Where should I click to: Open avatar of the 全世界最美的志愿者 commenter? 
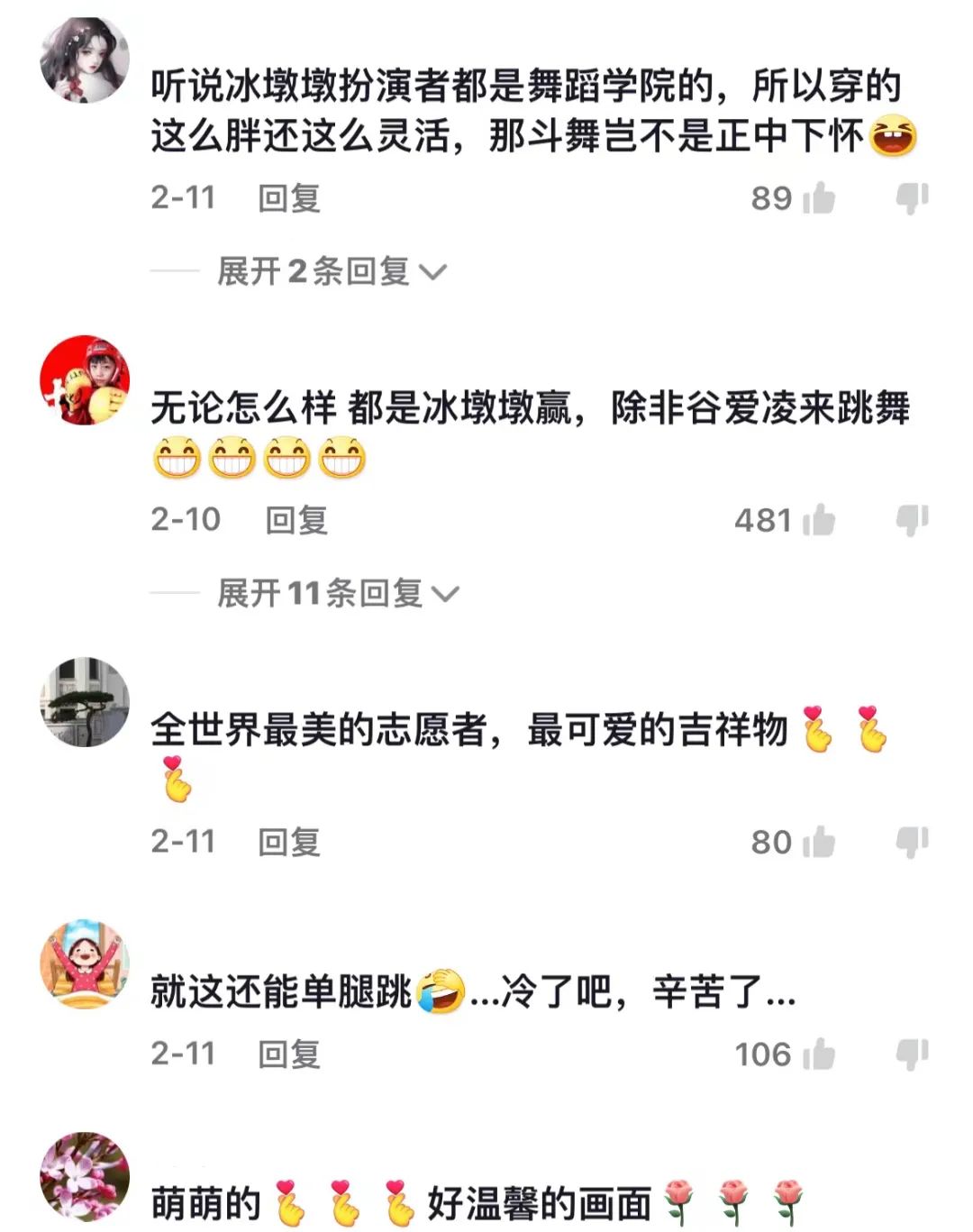85,702
